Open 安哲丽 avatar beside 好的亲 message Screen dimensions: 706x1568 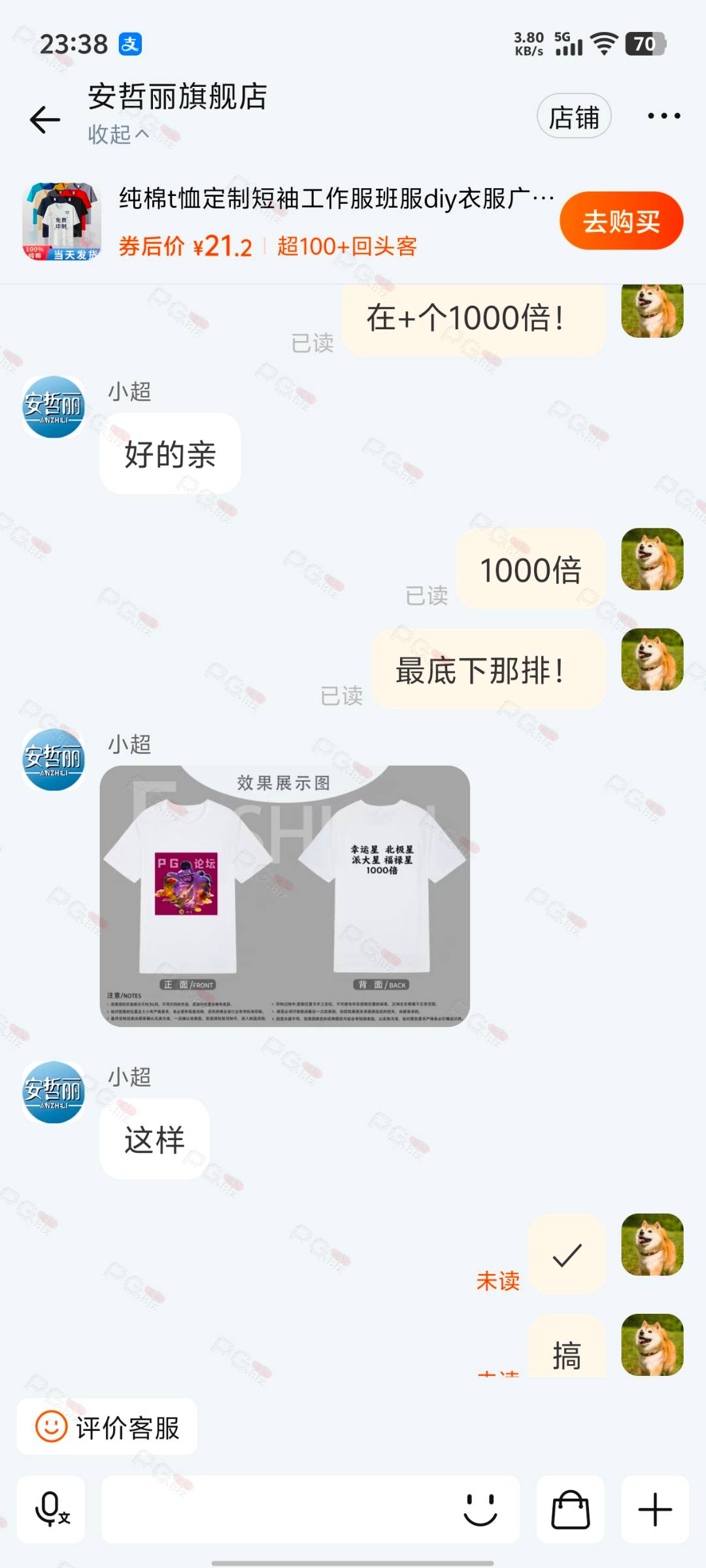pos(54,407)
